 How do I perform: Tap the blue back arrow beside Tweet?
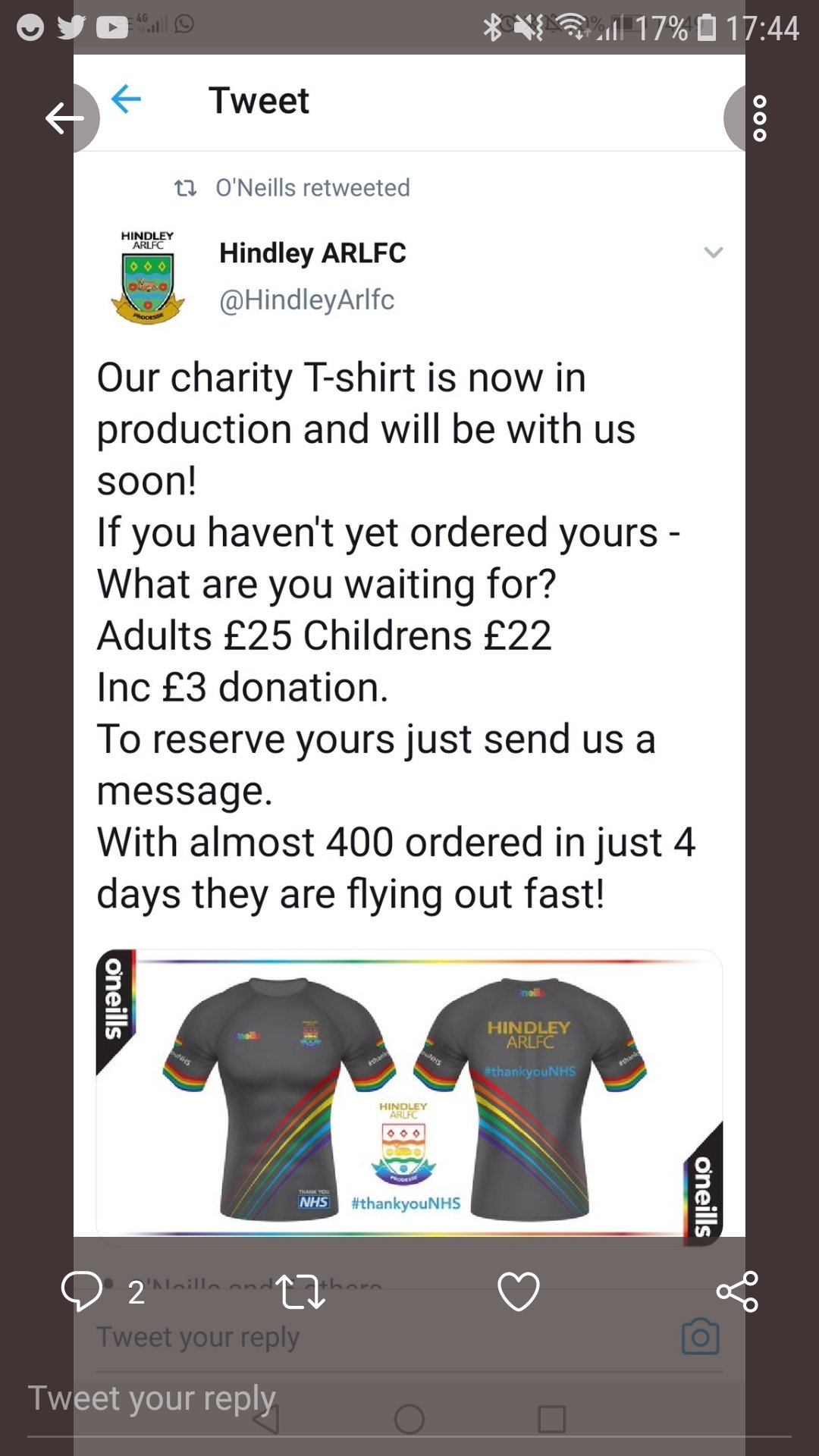point(126,99)
